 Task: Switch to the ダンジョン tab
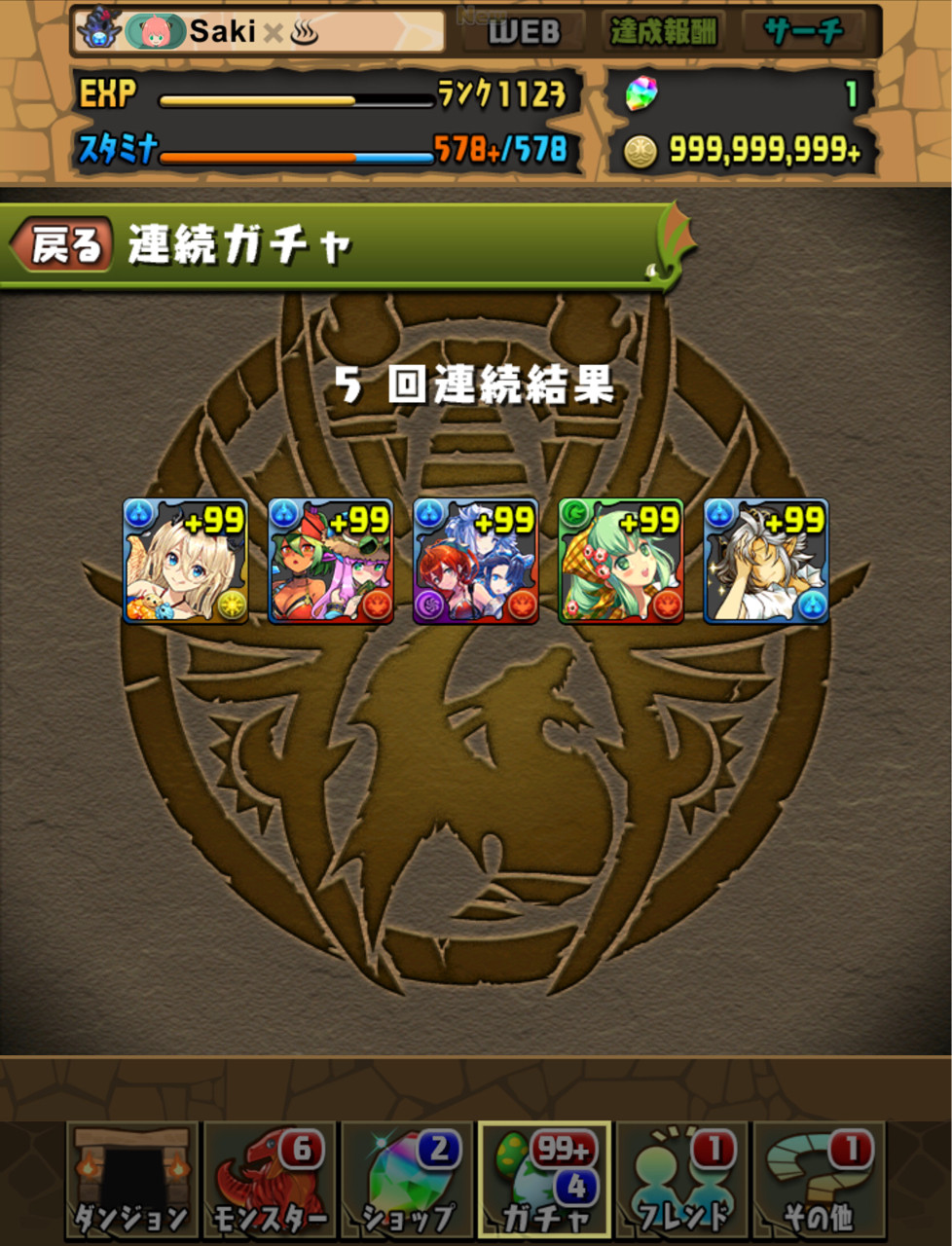(131, 1180)
